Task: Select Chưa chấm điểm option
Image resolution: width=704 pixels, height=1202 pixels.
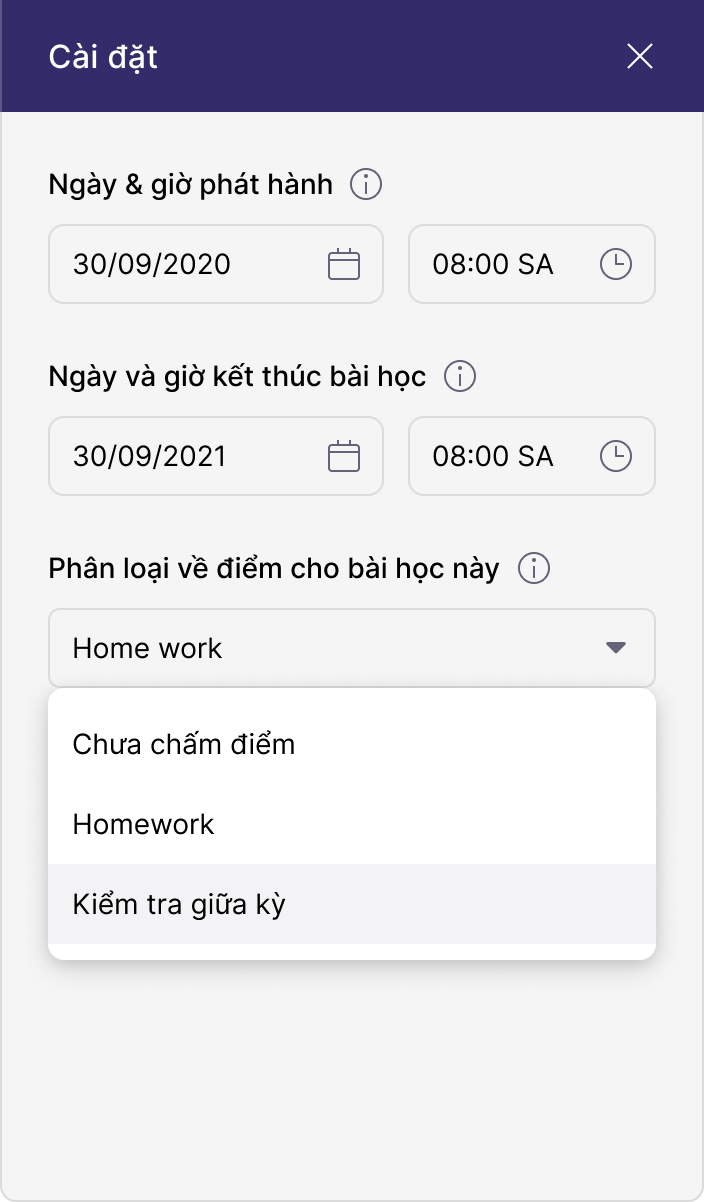Action: click(184, 744)
